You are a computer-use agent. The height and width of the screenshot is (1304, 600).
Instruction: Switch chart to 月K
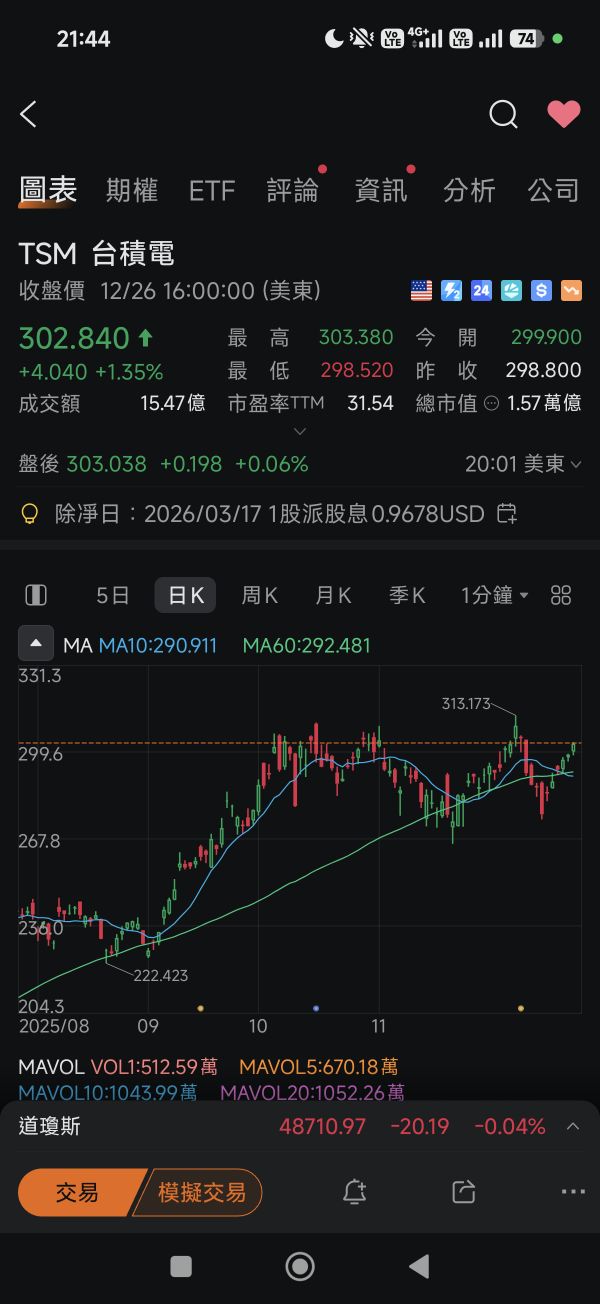pyautogui.click(x=333, y=595)
